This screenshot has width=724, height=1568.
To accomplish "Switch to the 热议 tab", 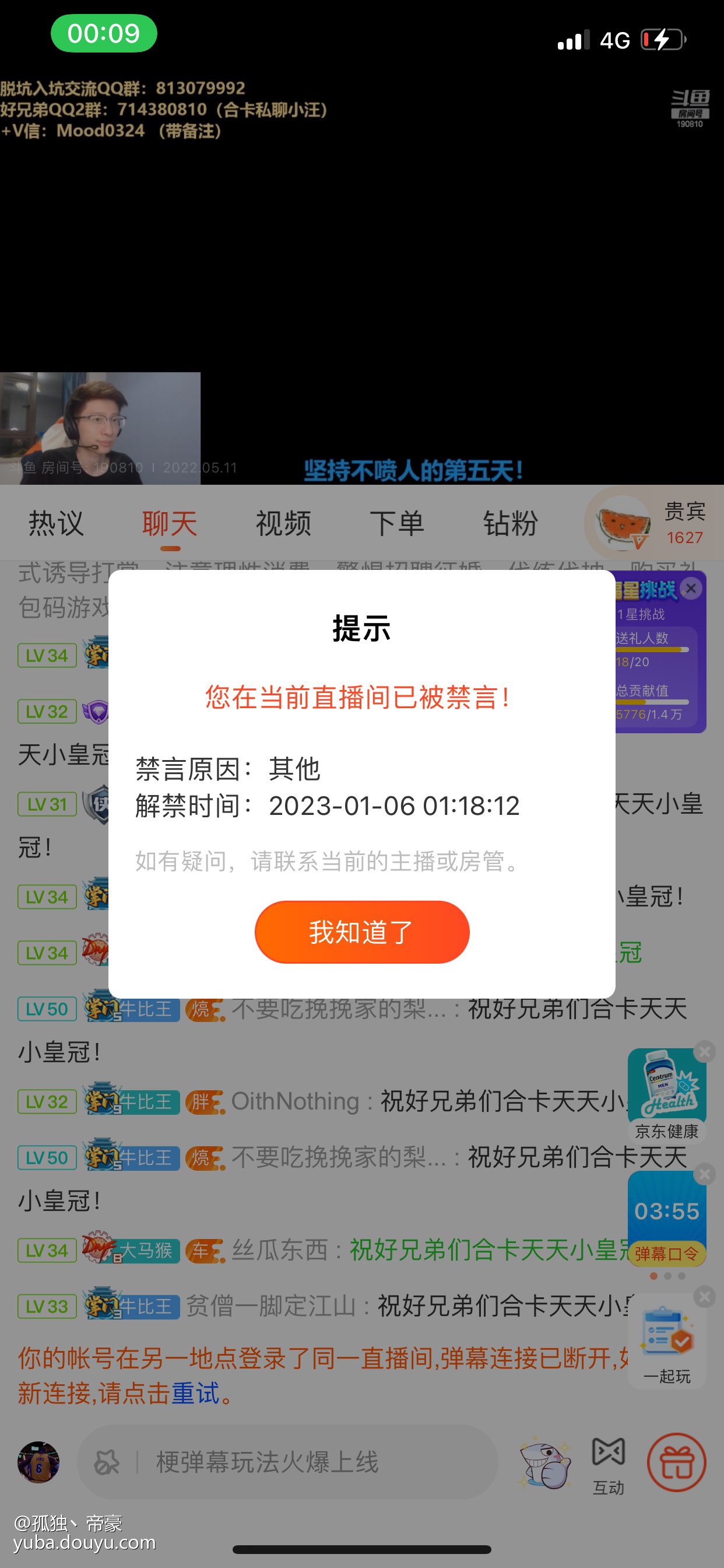I will tap(56, 523).
